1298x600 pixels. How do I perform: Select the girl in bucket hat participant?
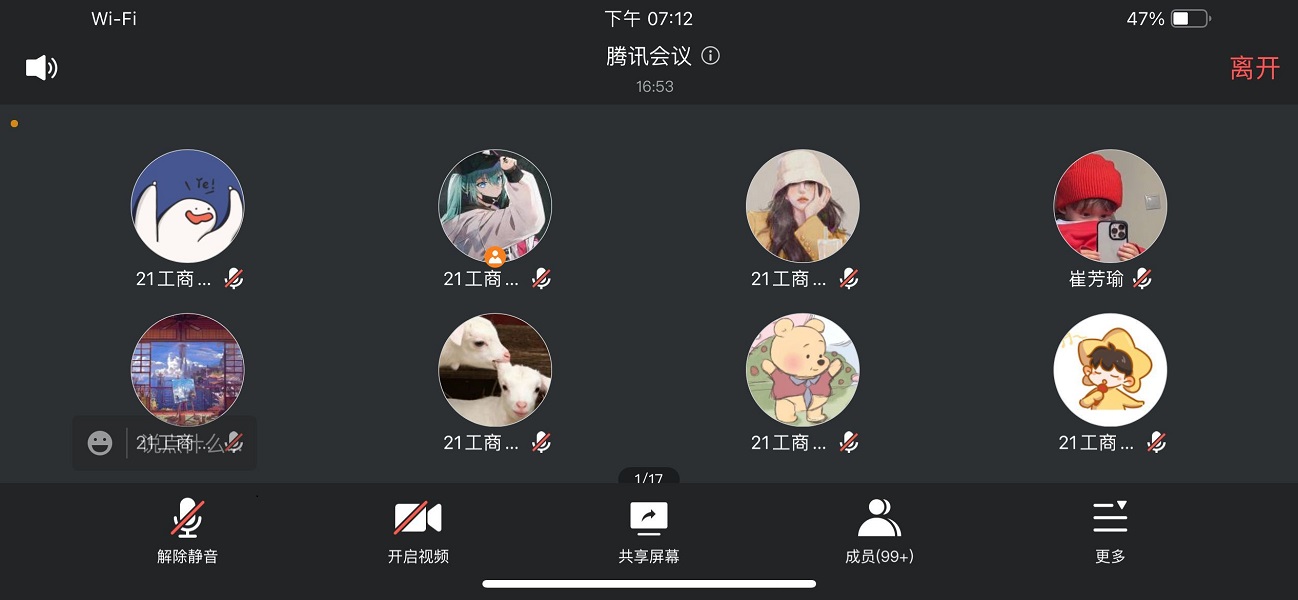coord(803,206)
